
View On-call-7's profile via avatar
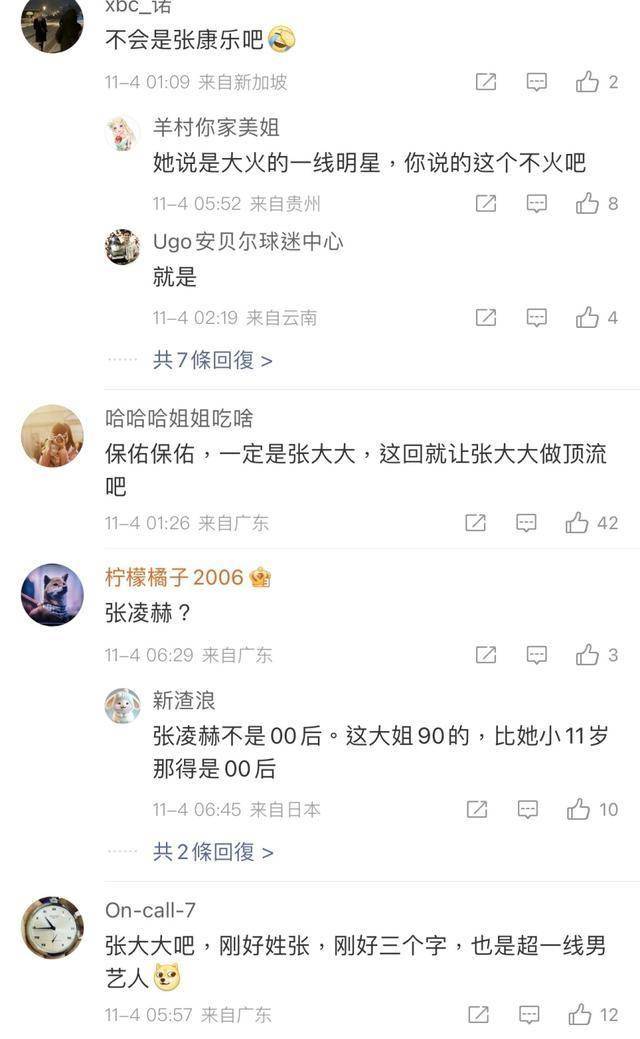click(x=52, y=927)
